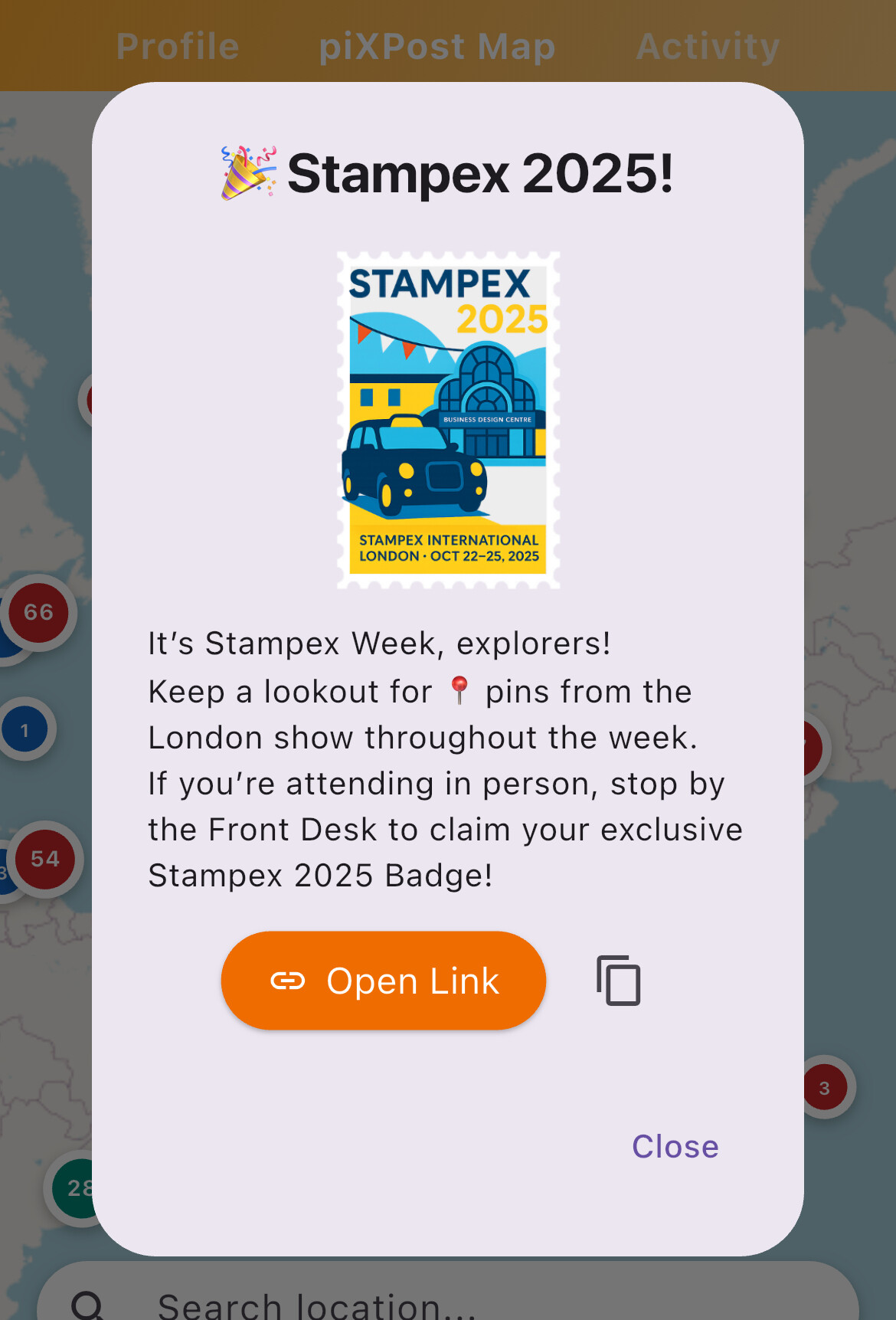Open the Stampex 2025 link
This screenshot has width=896, height=1320.
(384, 981)
